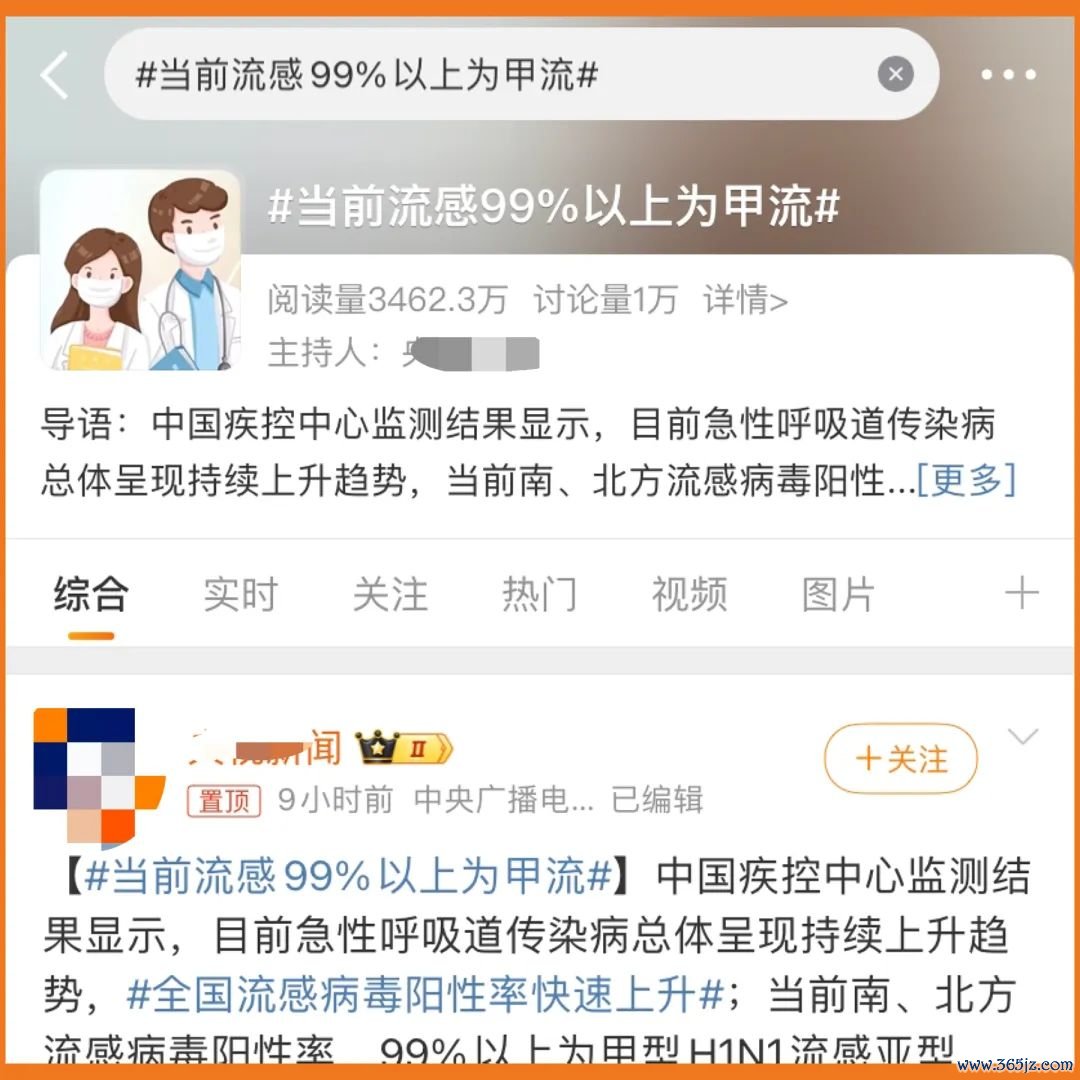Tap the search field with the flu hashtag
The image size is (1080, 1080).
(x=480, y=75)
